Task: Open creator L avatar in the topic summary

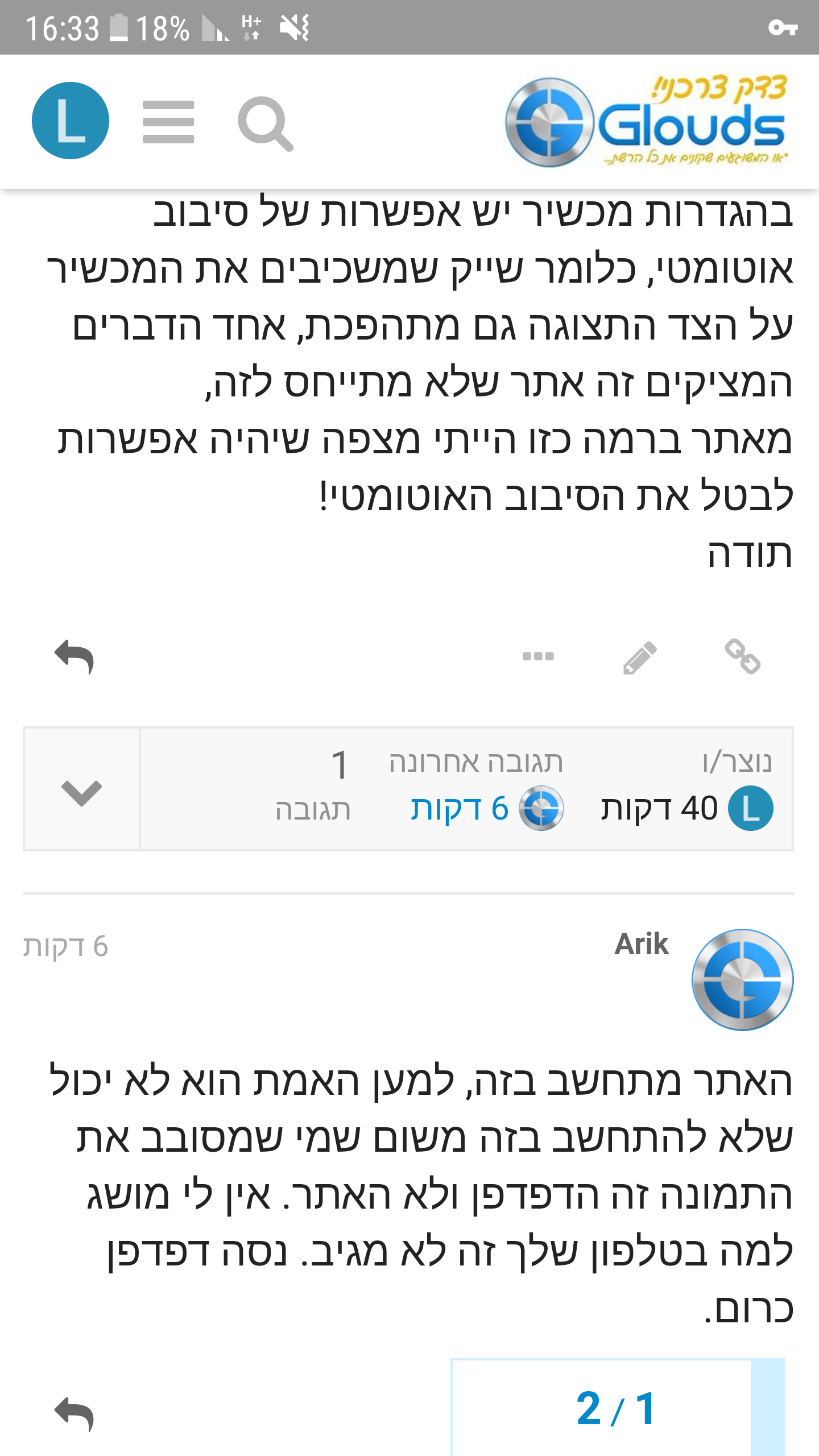Action: coord(750,808)
